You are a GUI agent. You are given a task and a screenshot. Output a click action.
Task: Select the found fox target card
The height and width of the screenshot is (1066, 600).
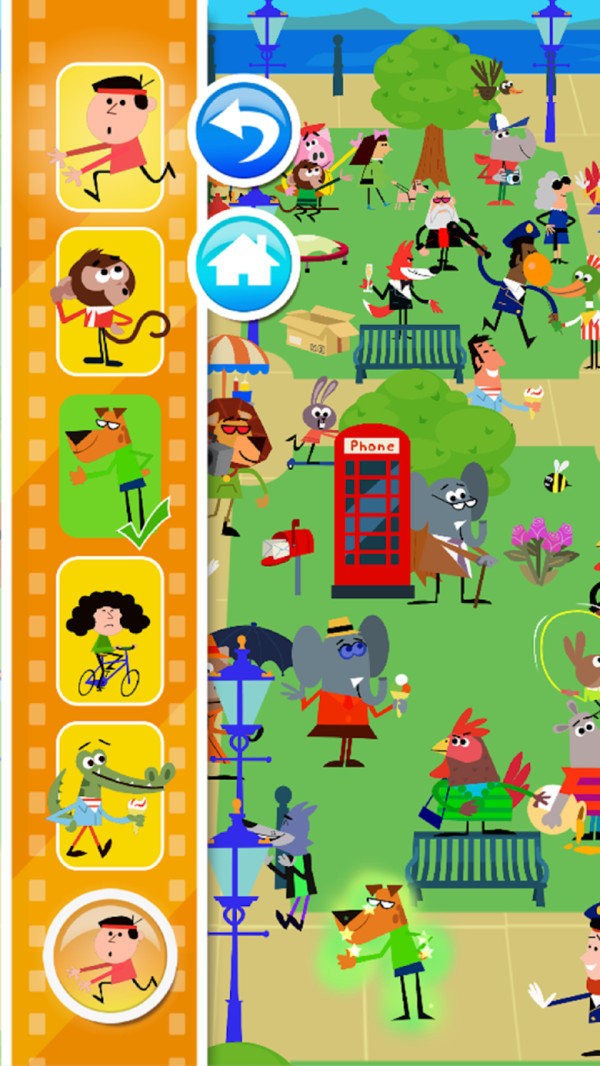[110, 465]
